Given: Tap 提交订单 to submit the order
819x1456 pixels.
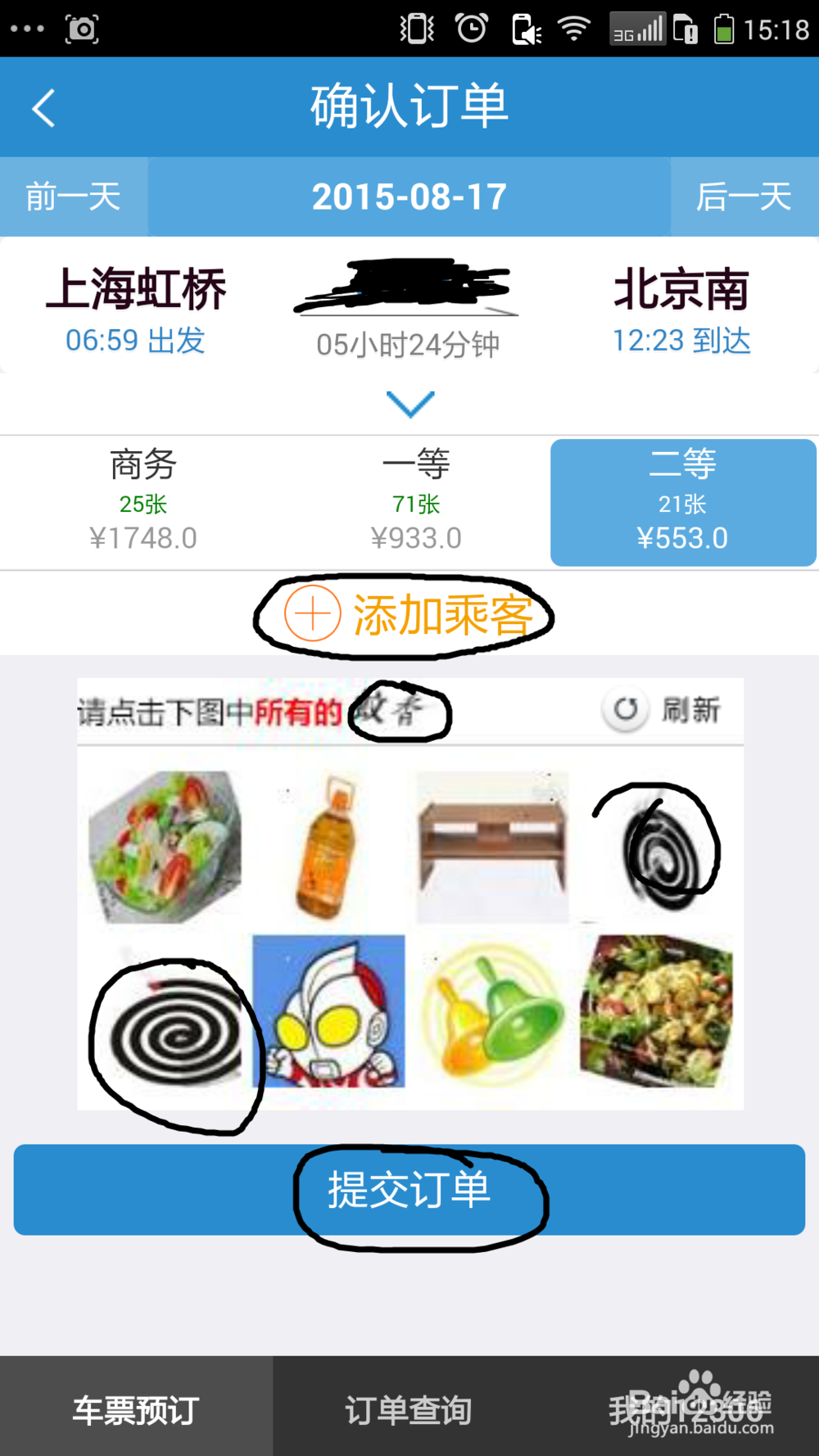Looking at the screenshot, I should click(409, 1191).
